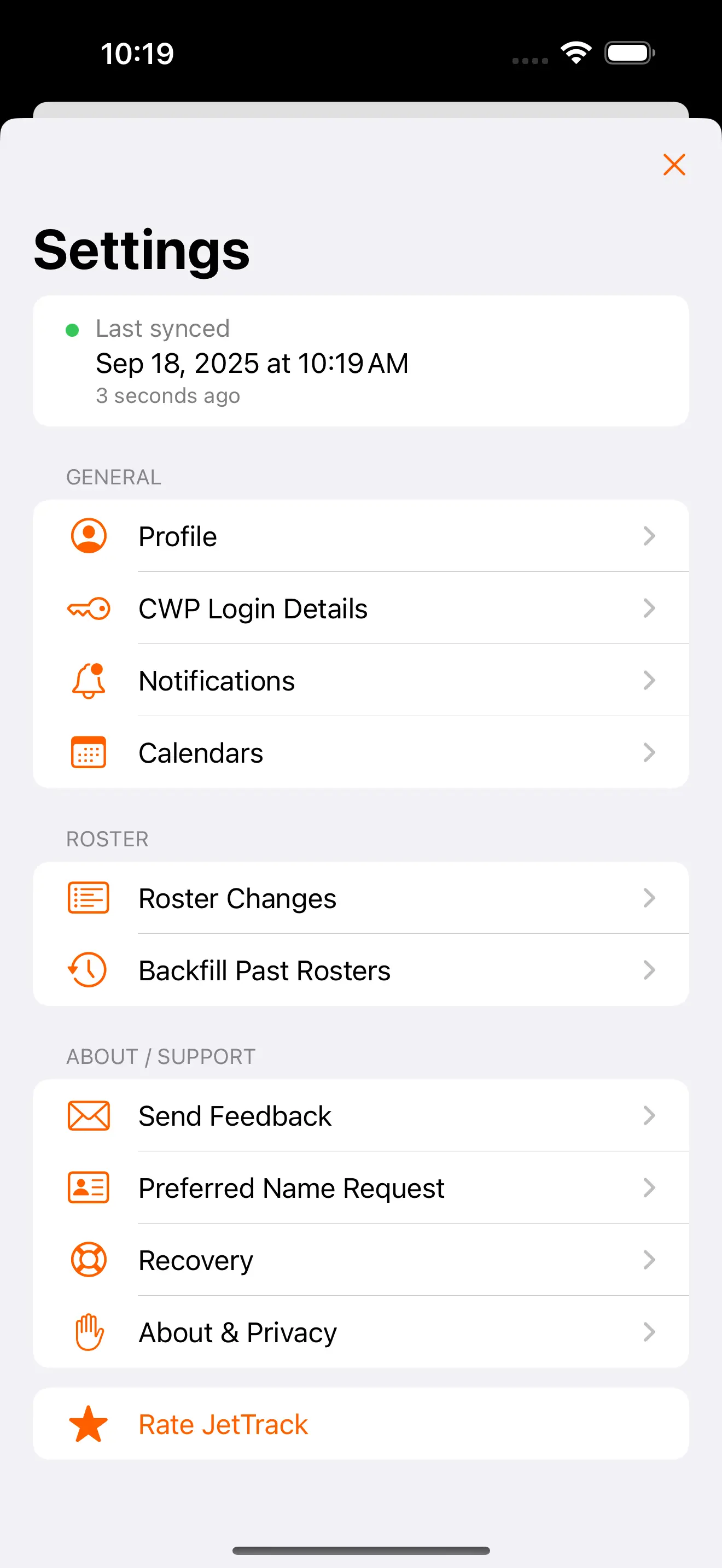
Task: Select the Roster Changes list icon
Action: click(x=88, y=898)
